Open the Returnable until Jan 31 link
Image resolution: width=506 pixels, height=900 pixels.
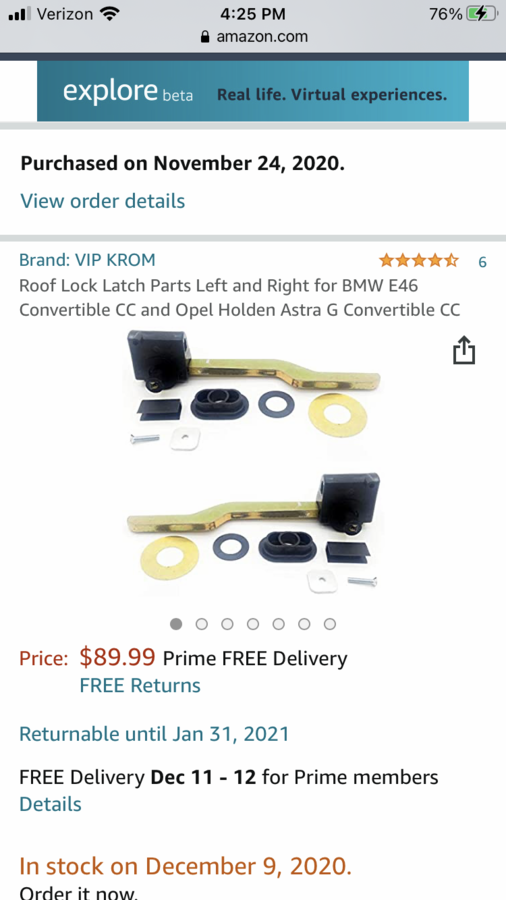[x=154, y=734]
